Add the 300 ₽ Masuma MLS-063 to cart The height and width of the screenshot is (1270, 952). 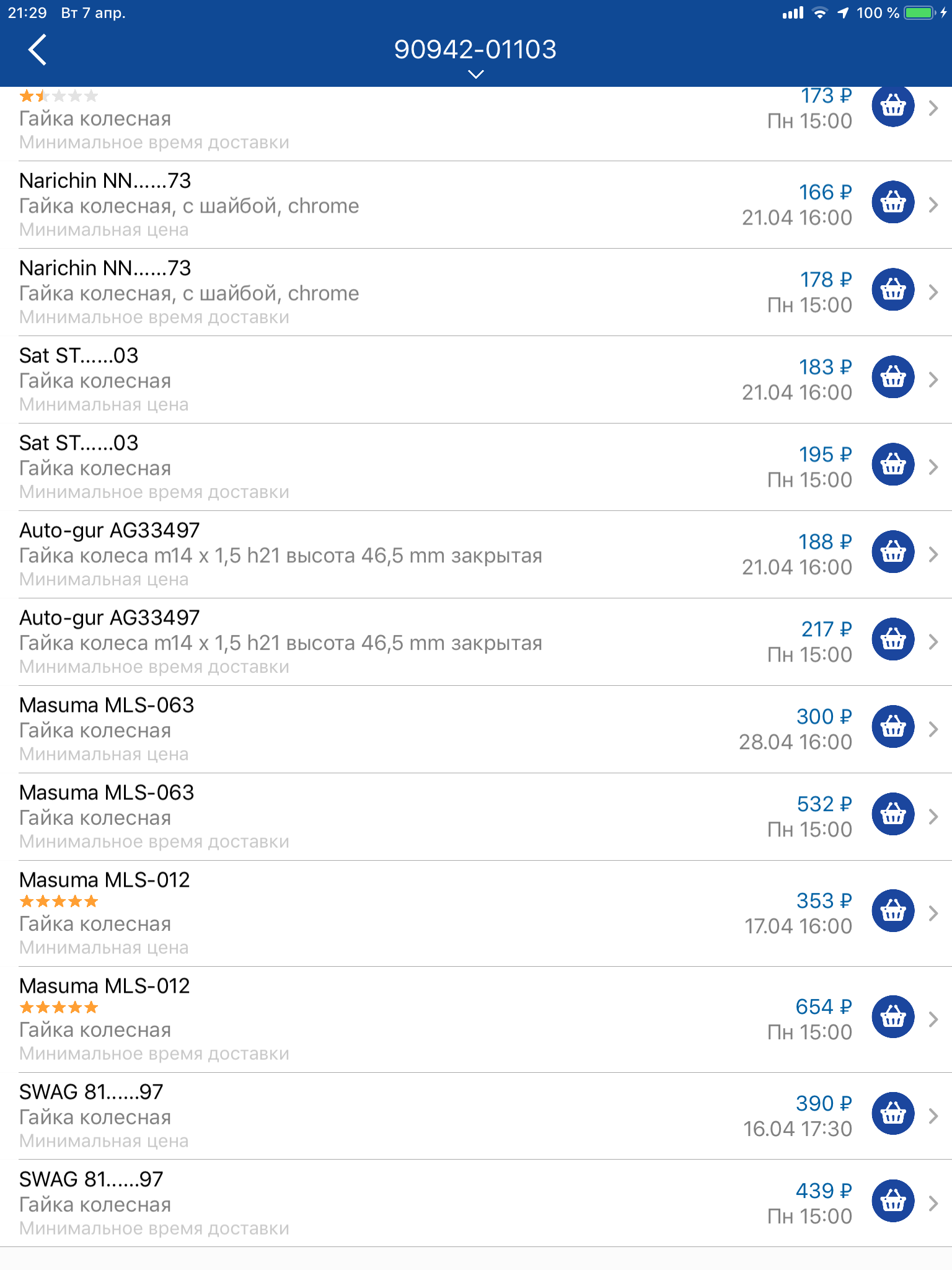[892, 727]
